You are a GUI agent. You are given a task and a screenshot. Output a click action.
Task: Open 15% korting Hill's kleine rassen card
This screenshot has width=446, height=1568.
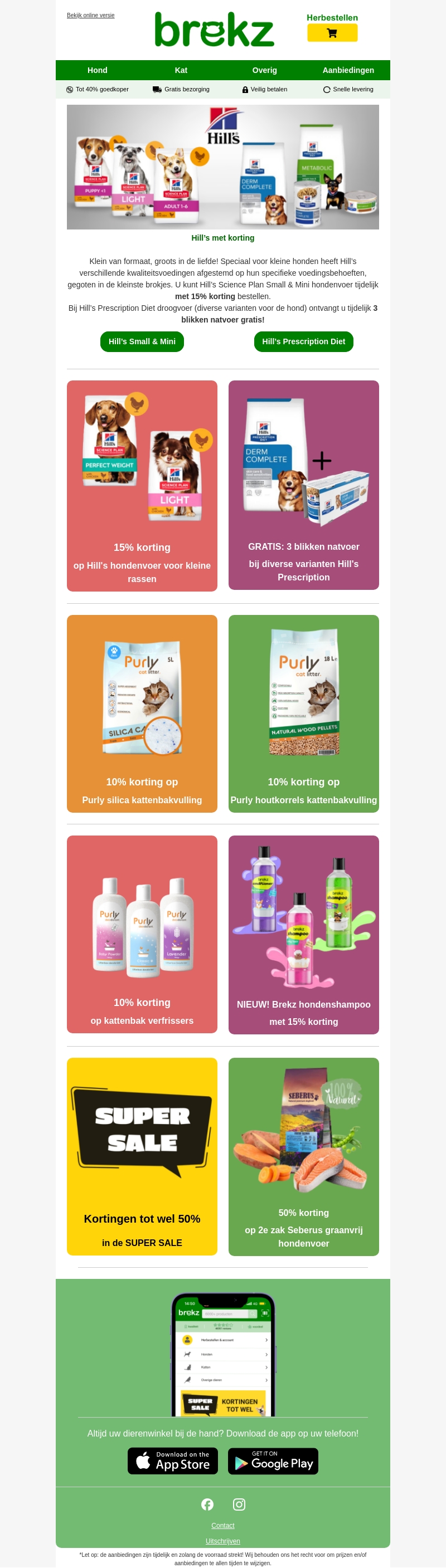click(x=142, y=485)
